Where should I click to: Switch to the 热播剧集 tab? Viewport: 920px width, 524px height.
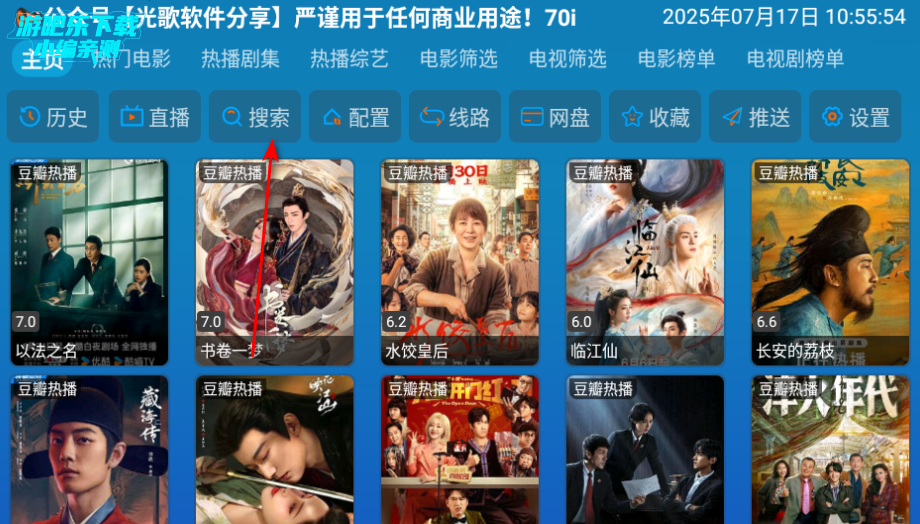pos(240,59)
